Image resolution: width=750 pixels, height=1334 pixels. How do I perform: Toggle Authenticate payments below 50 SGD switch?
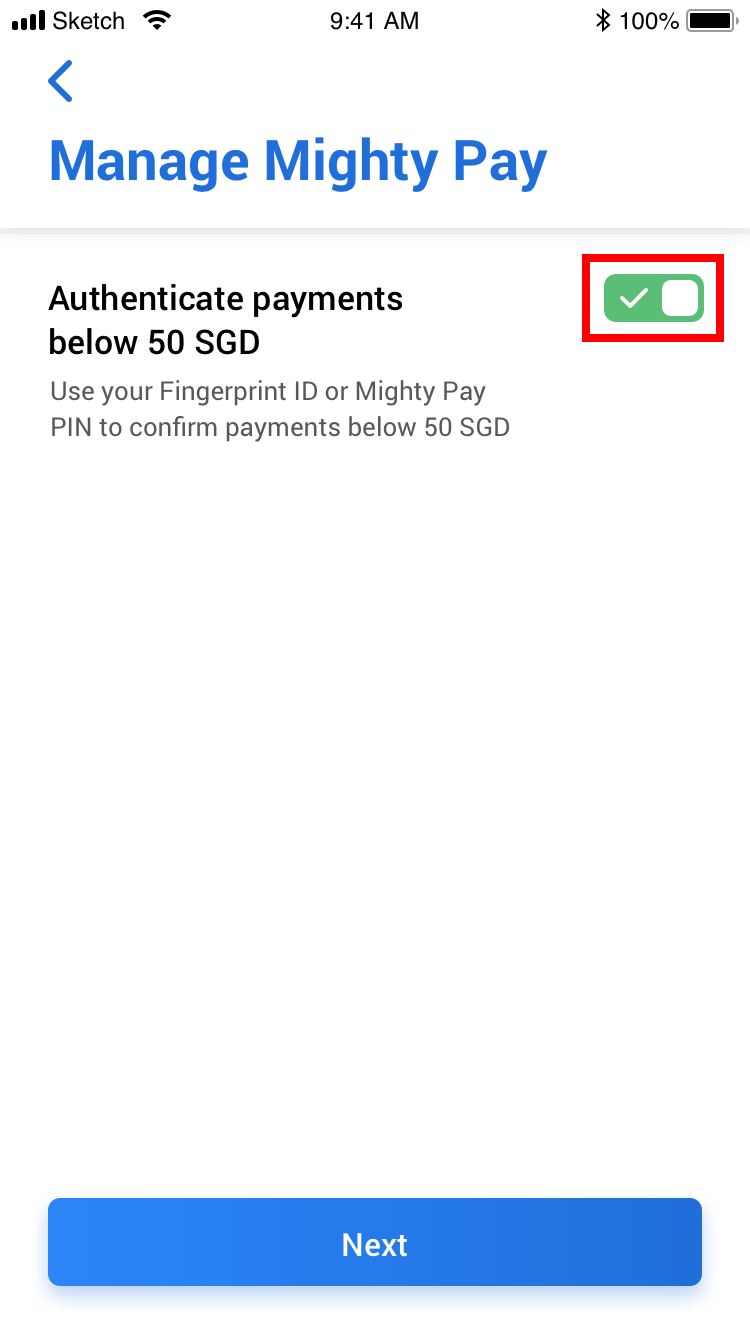[653, 298]
